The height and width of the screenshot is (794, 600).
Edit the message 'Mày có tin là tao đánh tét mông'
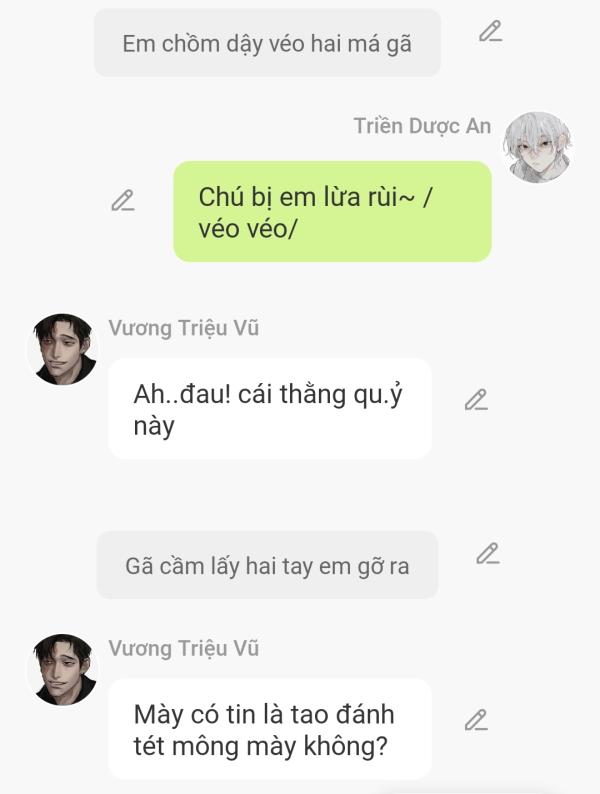pos(476,720)
